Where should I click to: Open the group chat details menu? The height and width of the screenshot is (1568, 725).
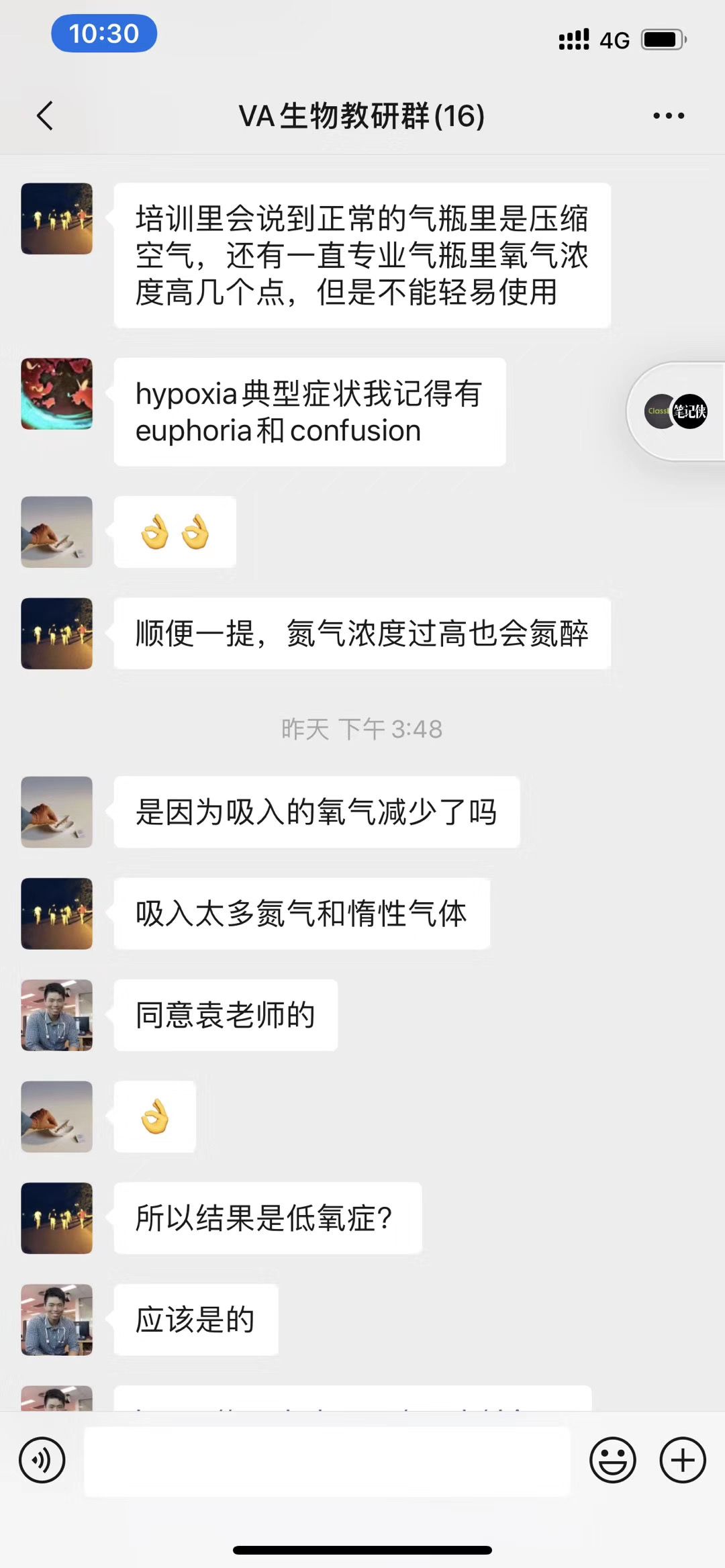[x=669, y=115]
